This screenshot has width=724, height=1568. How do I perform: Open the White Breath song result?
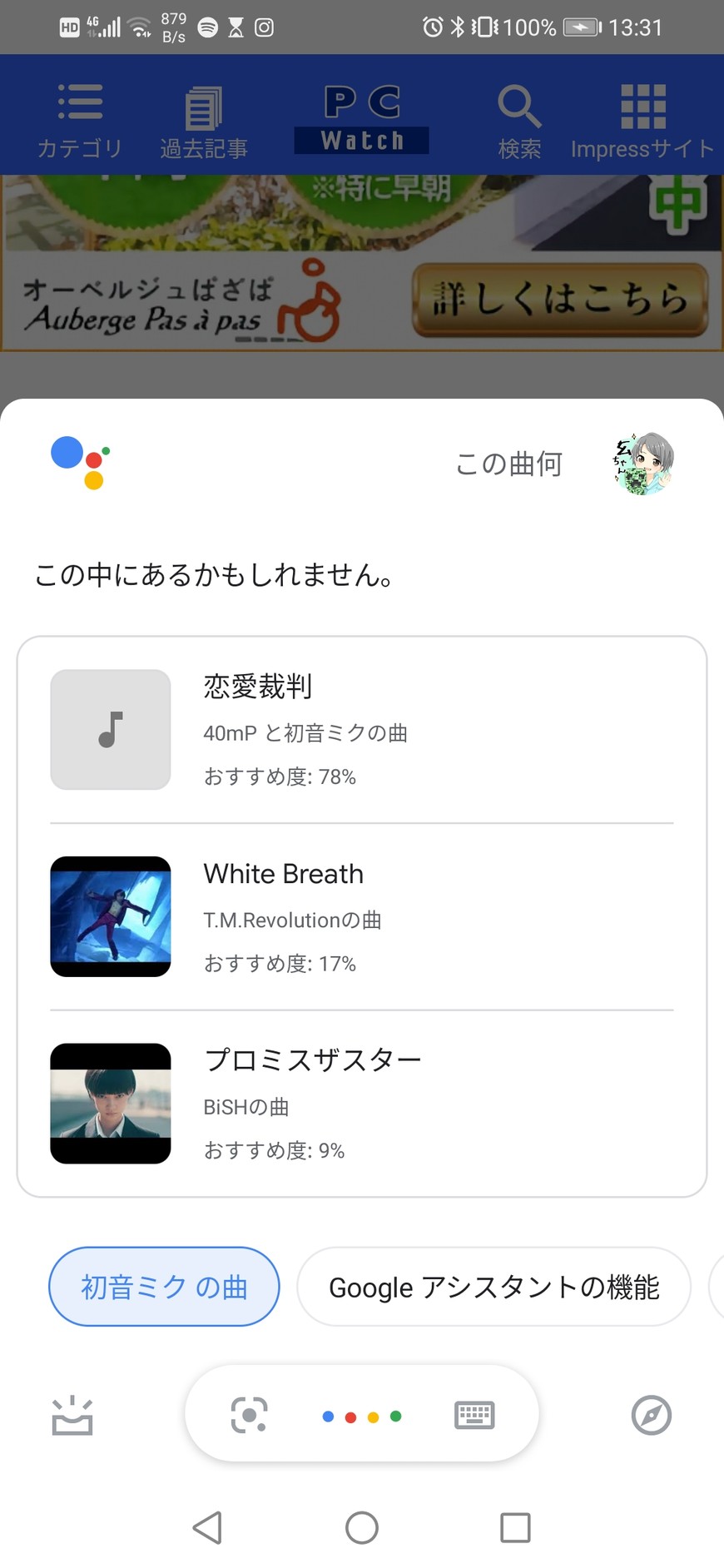tap(361, 916)
